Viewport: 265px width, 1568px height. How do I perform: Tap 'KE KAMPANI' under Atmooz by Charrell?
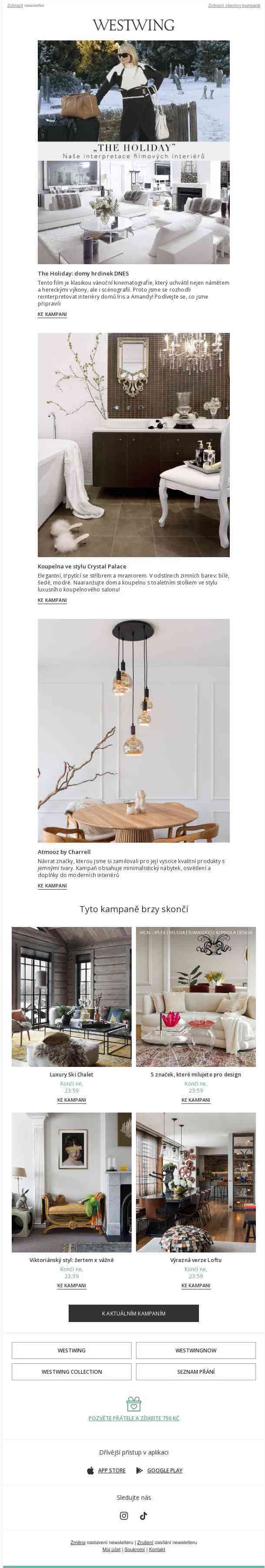click(52, 886)
